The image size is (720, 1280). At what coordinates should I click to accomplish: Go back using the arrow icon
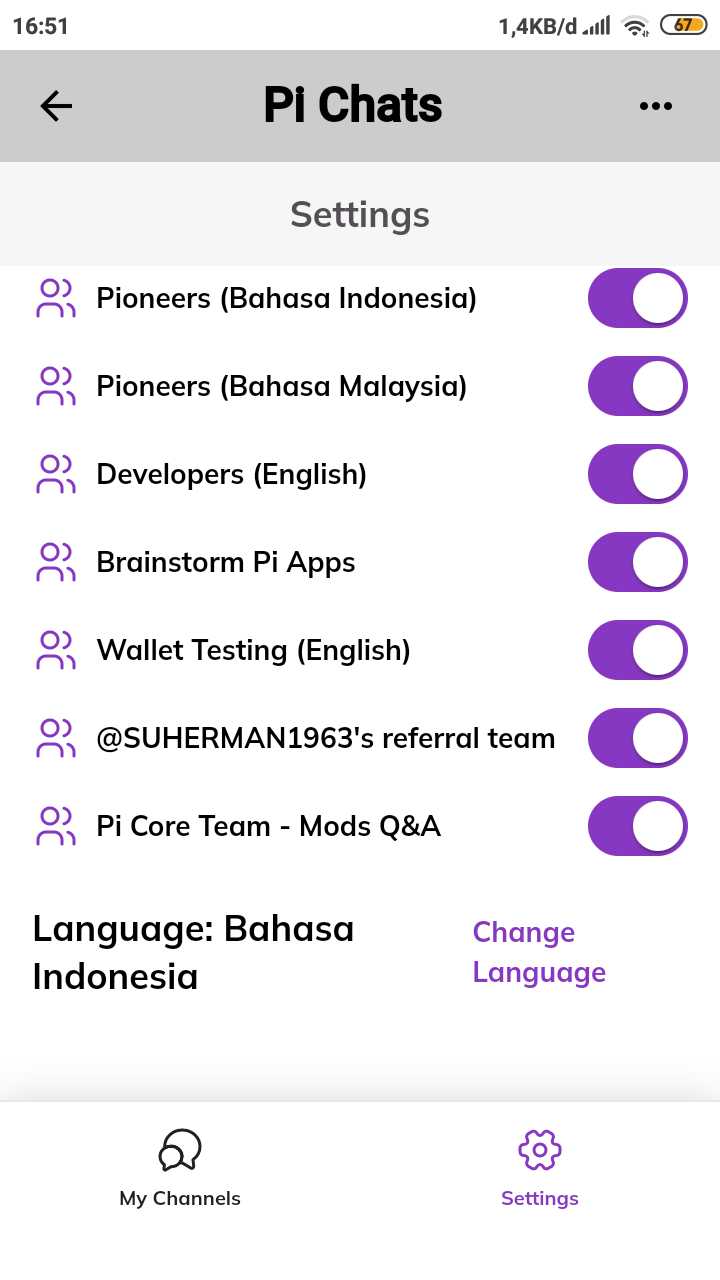(56, 106)
